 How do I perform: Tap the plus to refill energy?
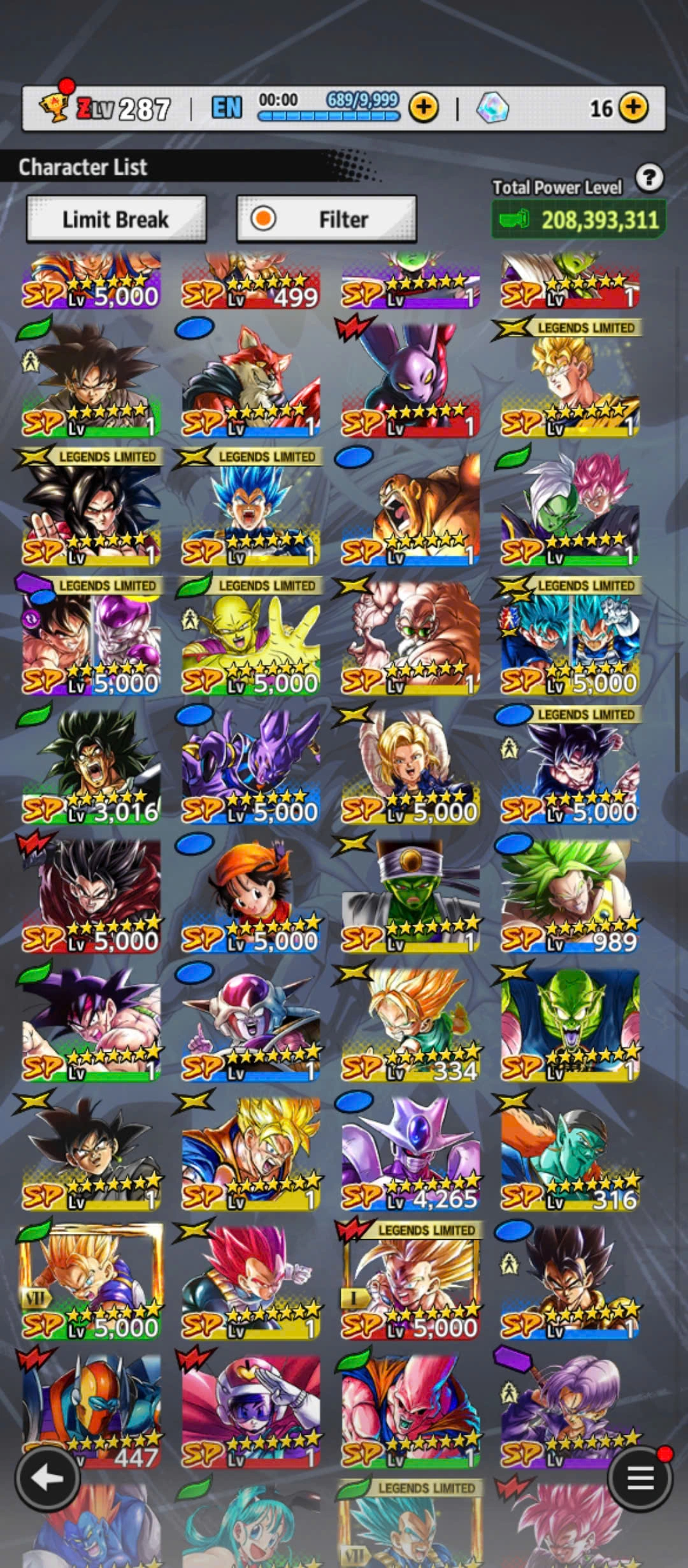click(x=424, y=108)
